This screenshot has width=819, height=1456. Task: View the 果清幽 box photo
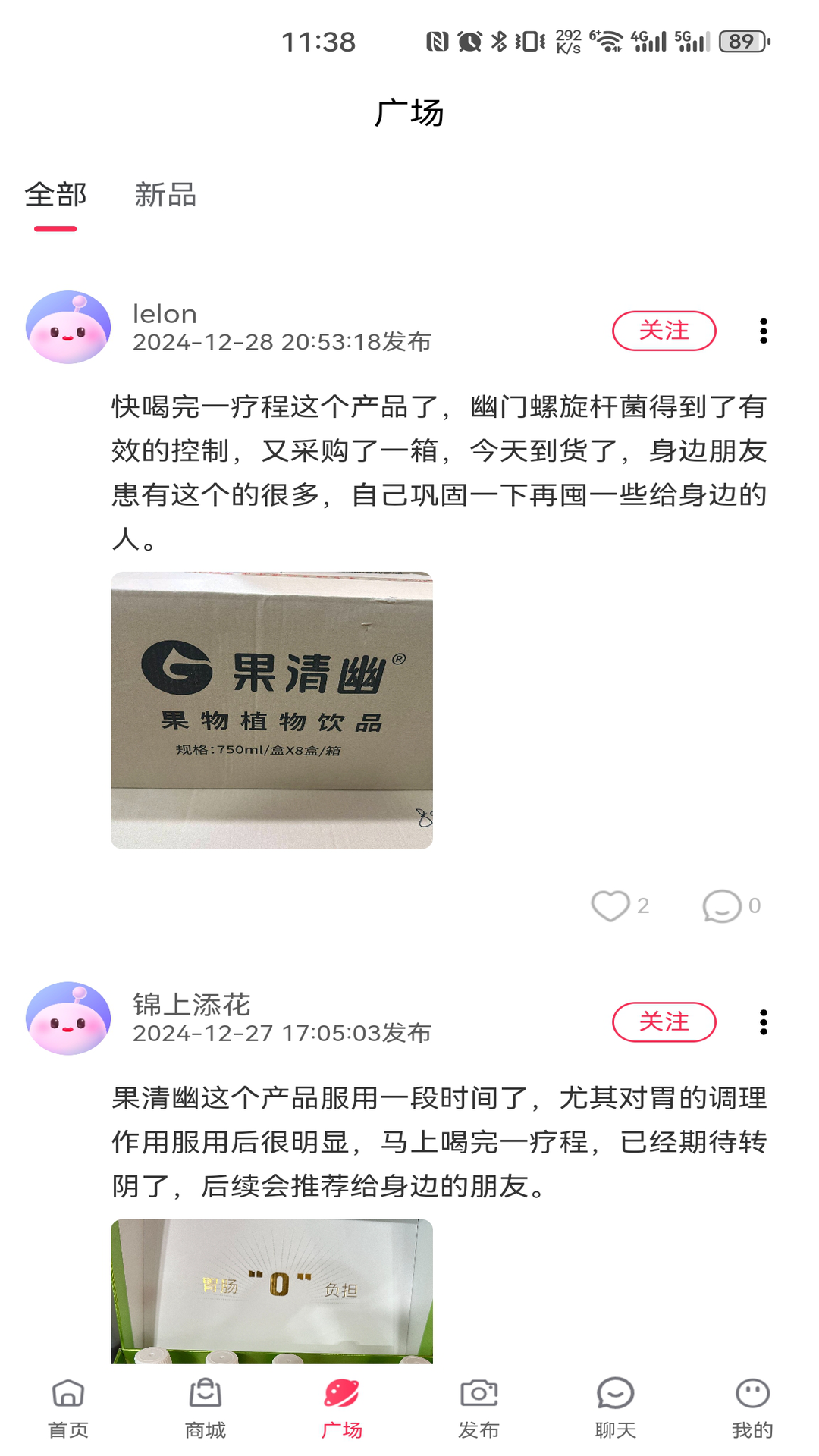tap(273, 709)
